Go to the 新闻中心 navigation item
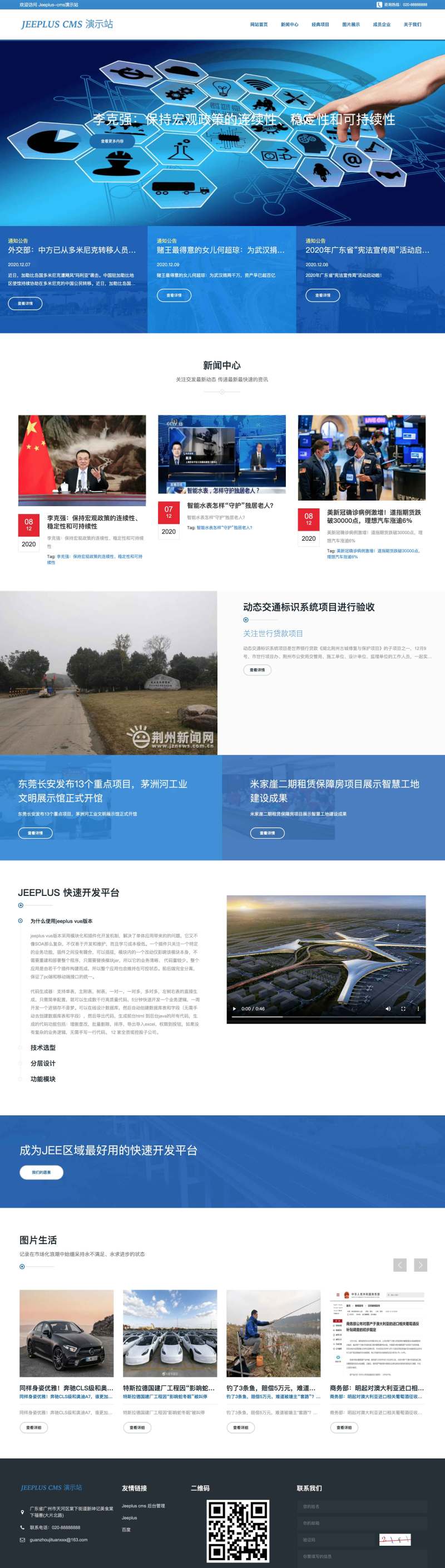 pos(289,24)
